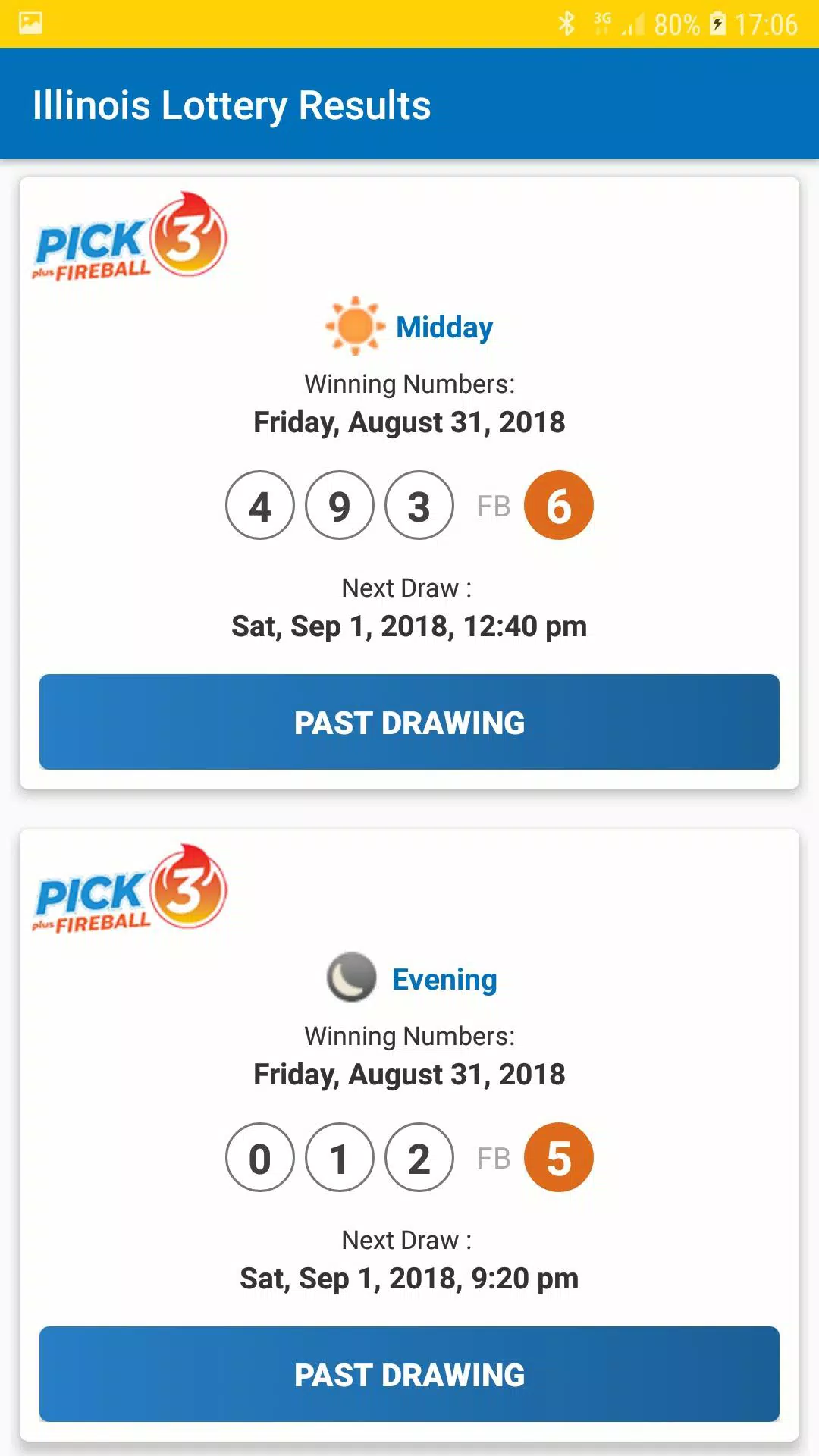Viewport: 819px width, 1456px height.
Task: Tap the orange Fireball number 5
Action: click(x=559, y=1156)
